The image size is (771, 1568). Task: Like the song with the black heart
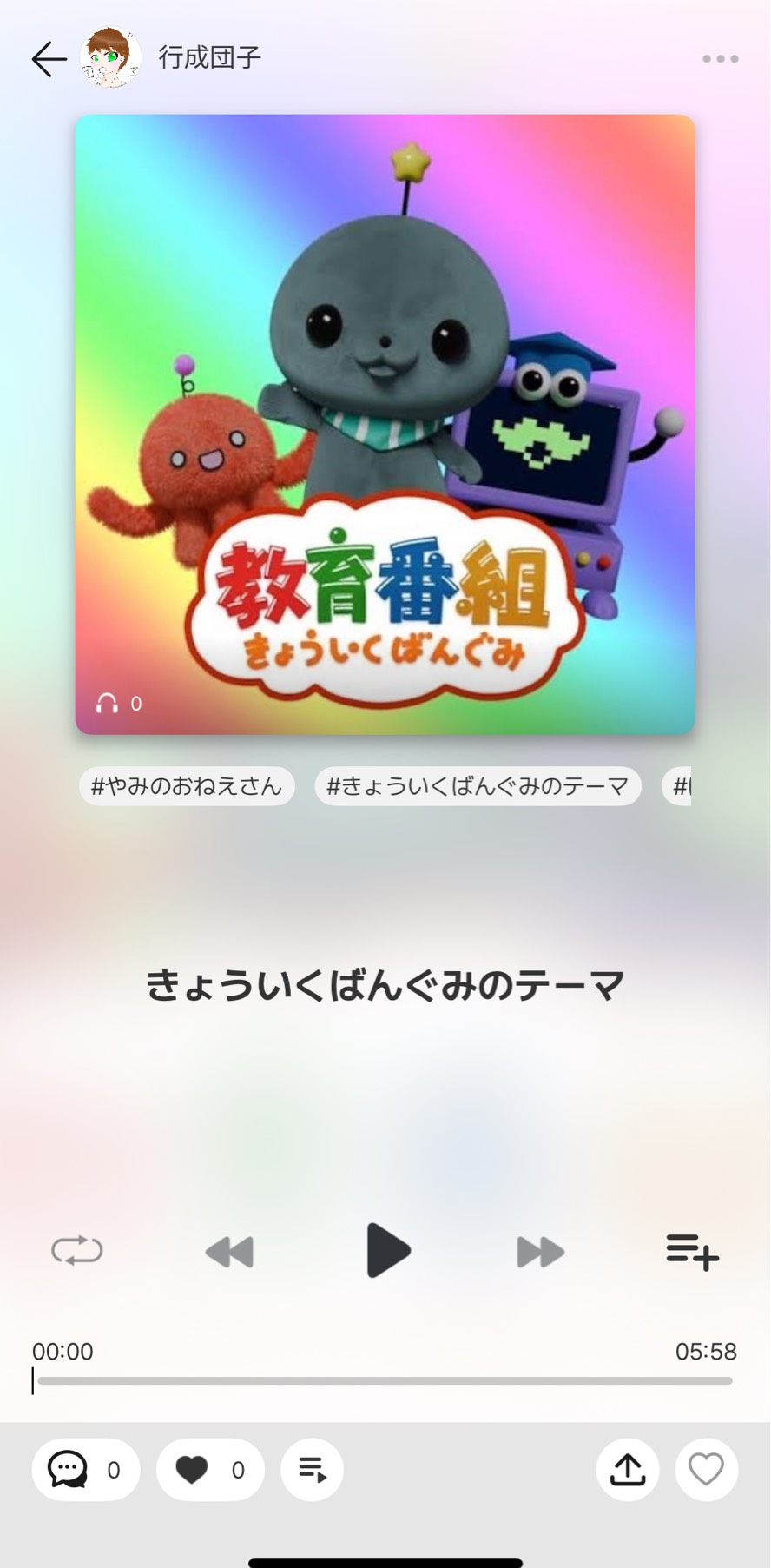click(x=209, y=1470)
